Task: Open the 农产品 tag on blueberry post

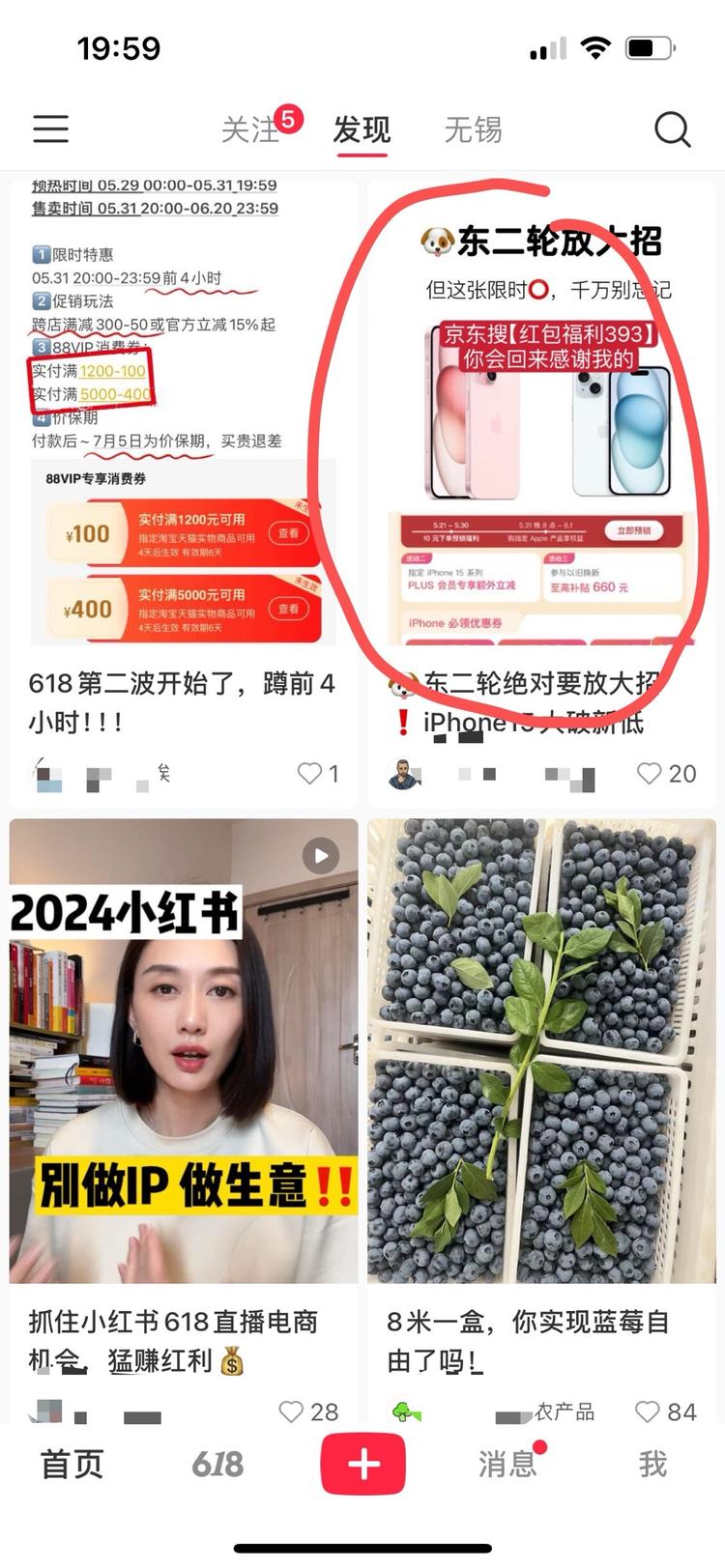Action: click(565, 1411)
